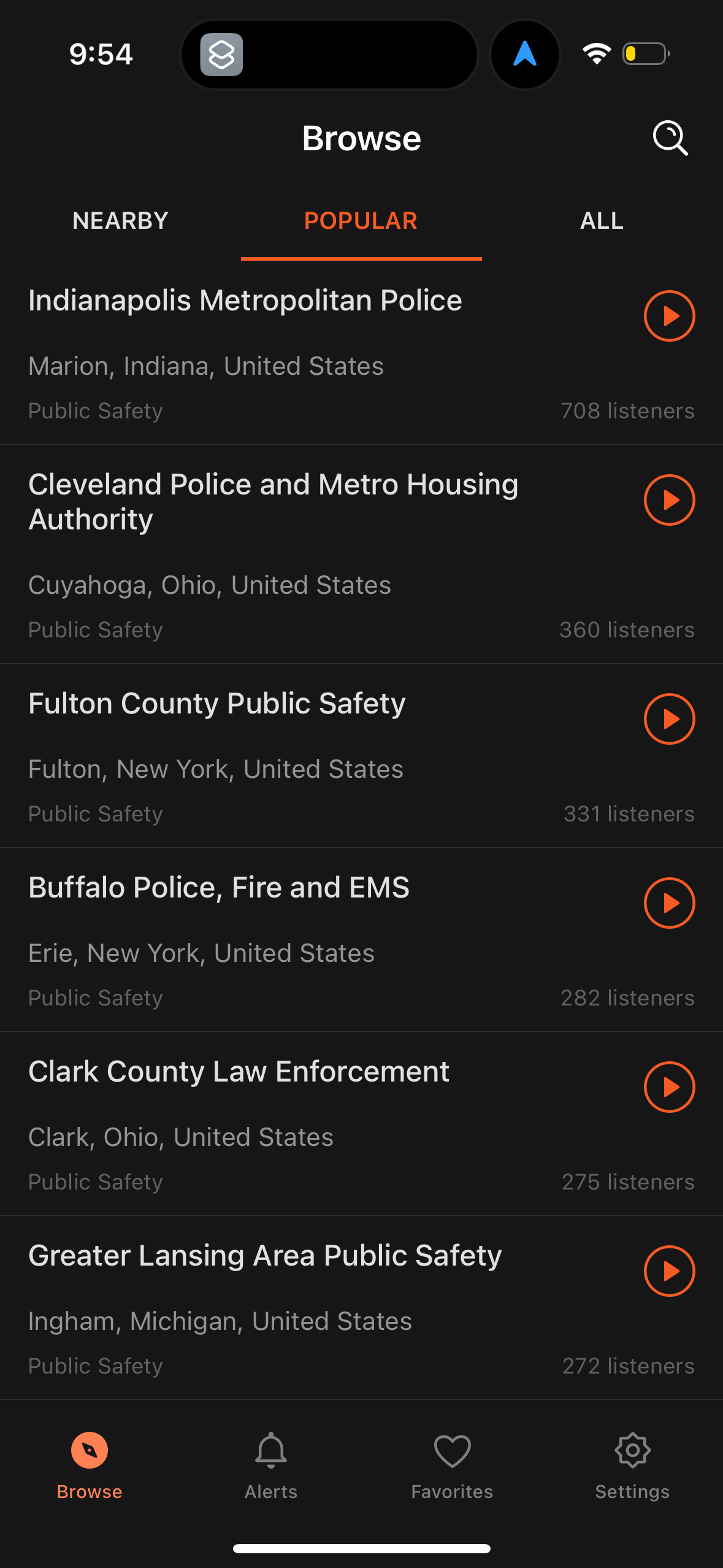Play the Fulton County Public Safety feed
Screen dimensions: 723x1568
pos(670,720)
